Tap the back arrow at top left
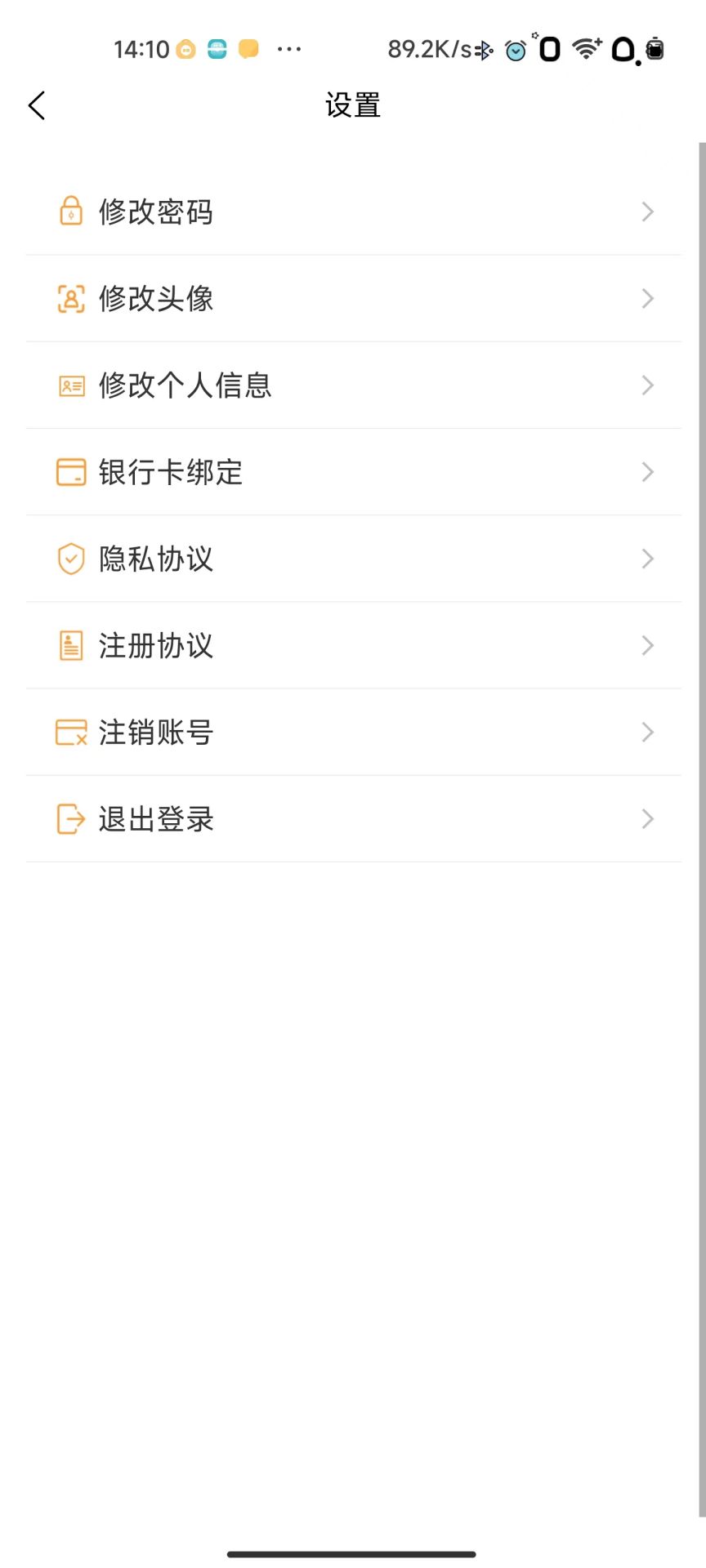 pos(36,105)
